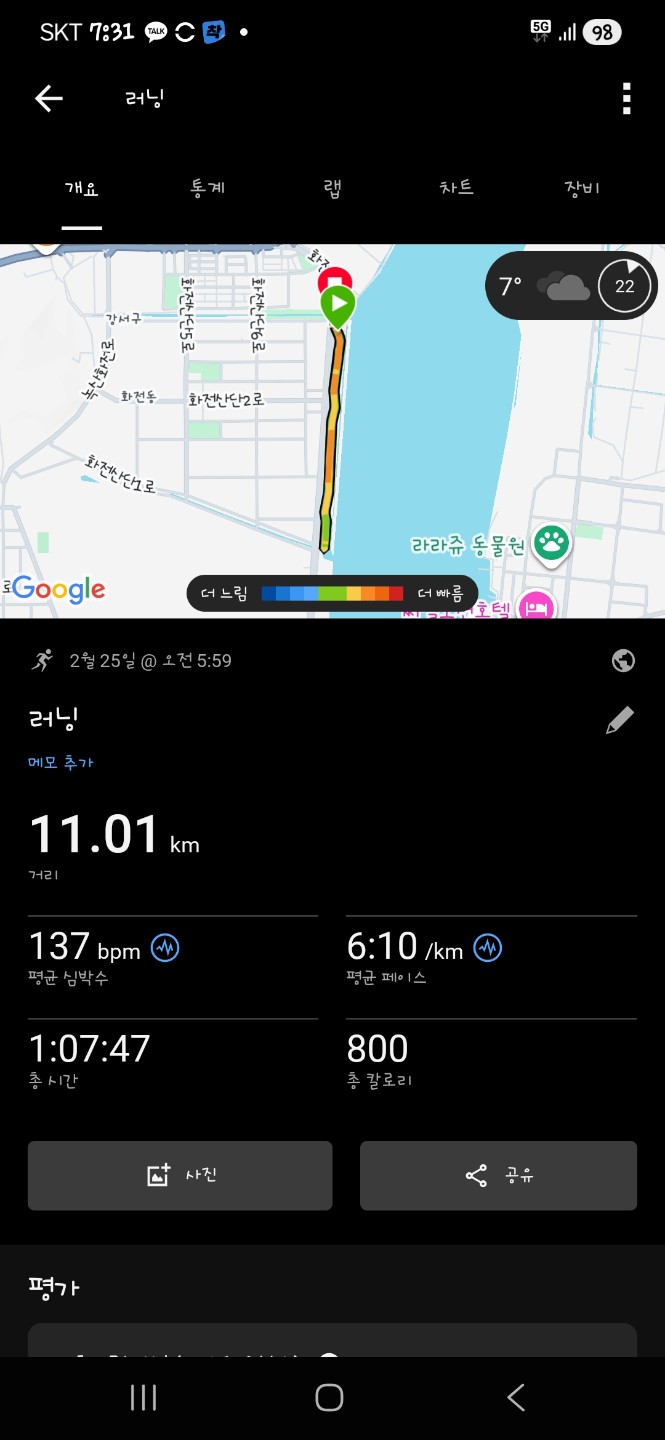This screenshot has width=665, height=1440.
Task: Tap the heart rate info icon
Action: [x=165, y=947]
